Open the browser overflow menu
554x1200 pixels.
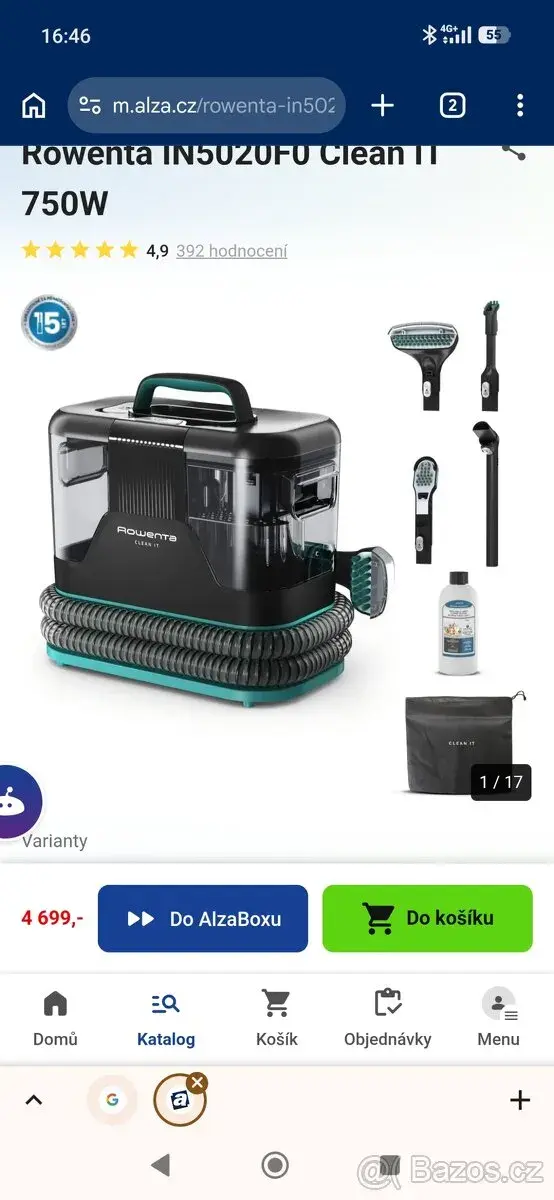pos(519,105)
